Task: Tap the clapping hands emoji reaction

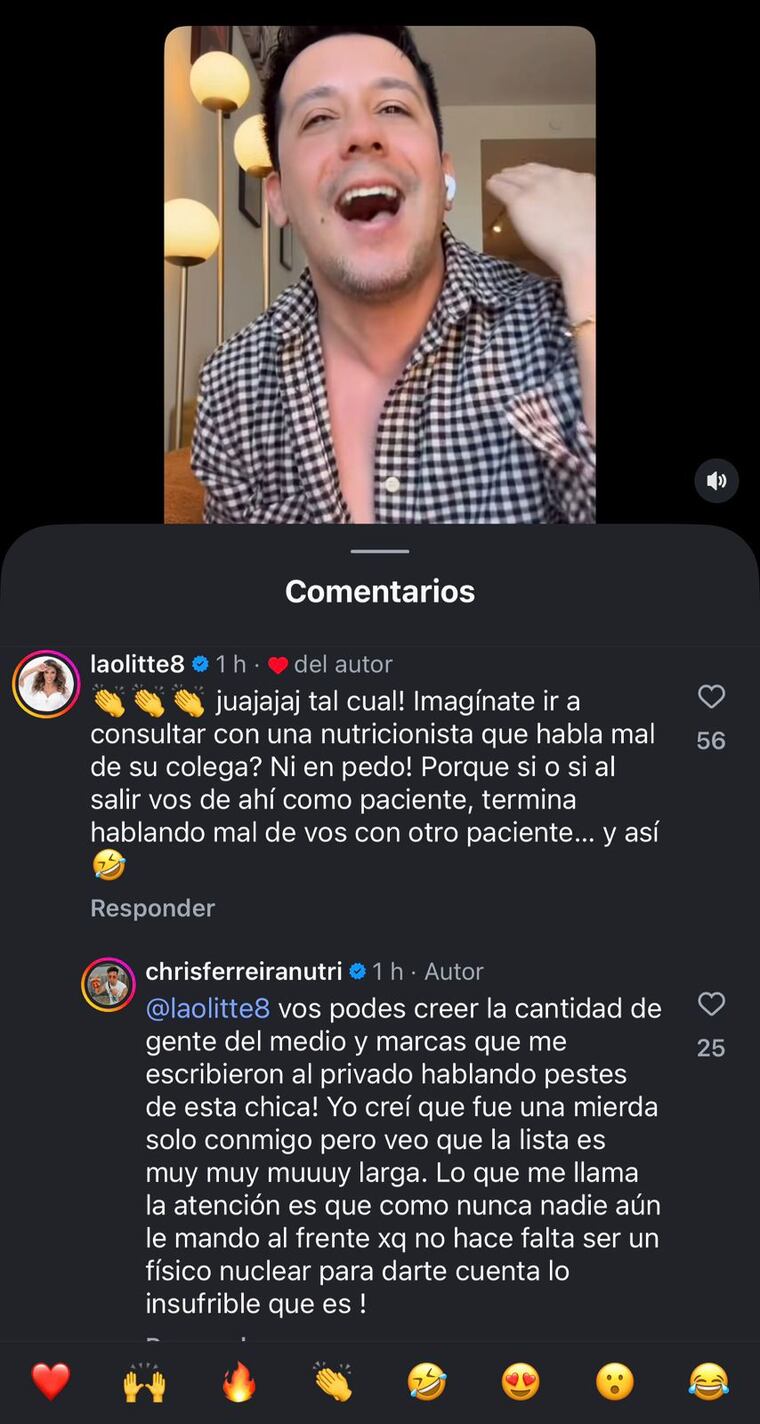Action: pos(333,1384)
